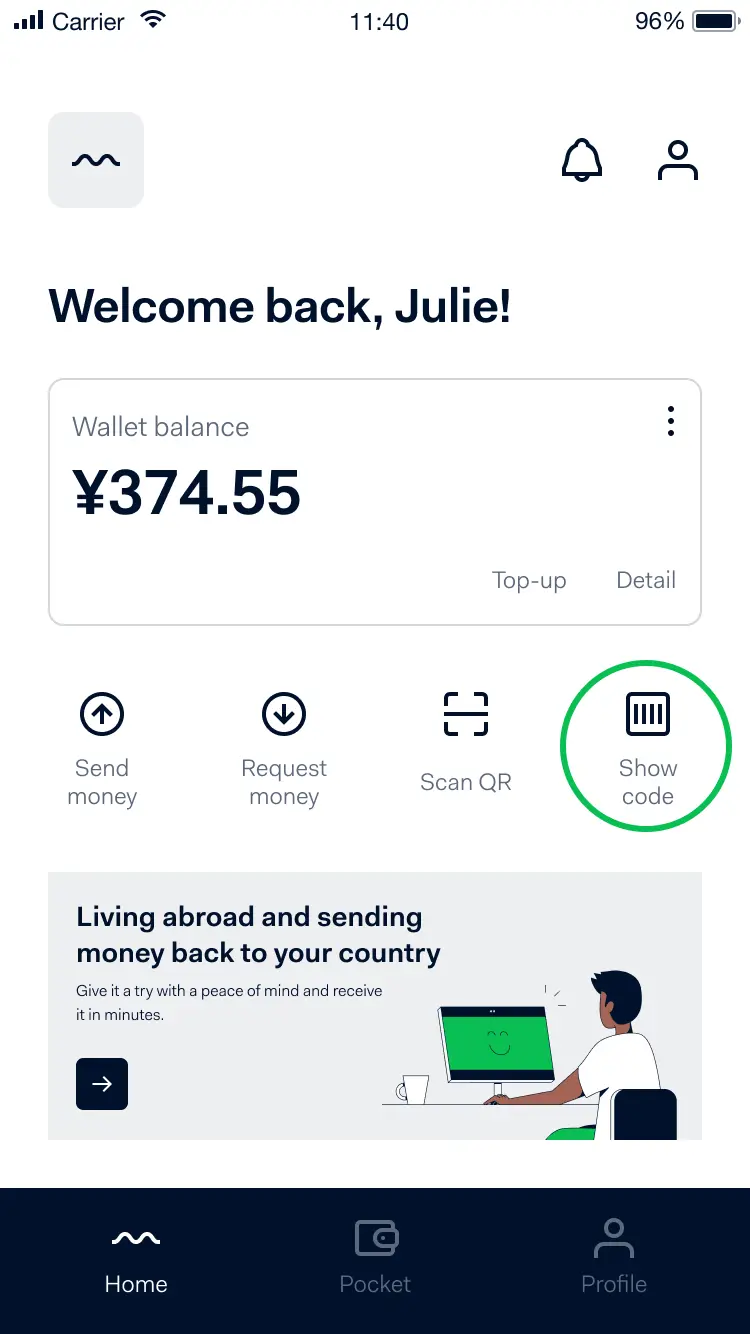Show your payment barcode code

(647, 713)
